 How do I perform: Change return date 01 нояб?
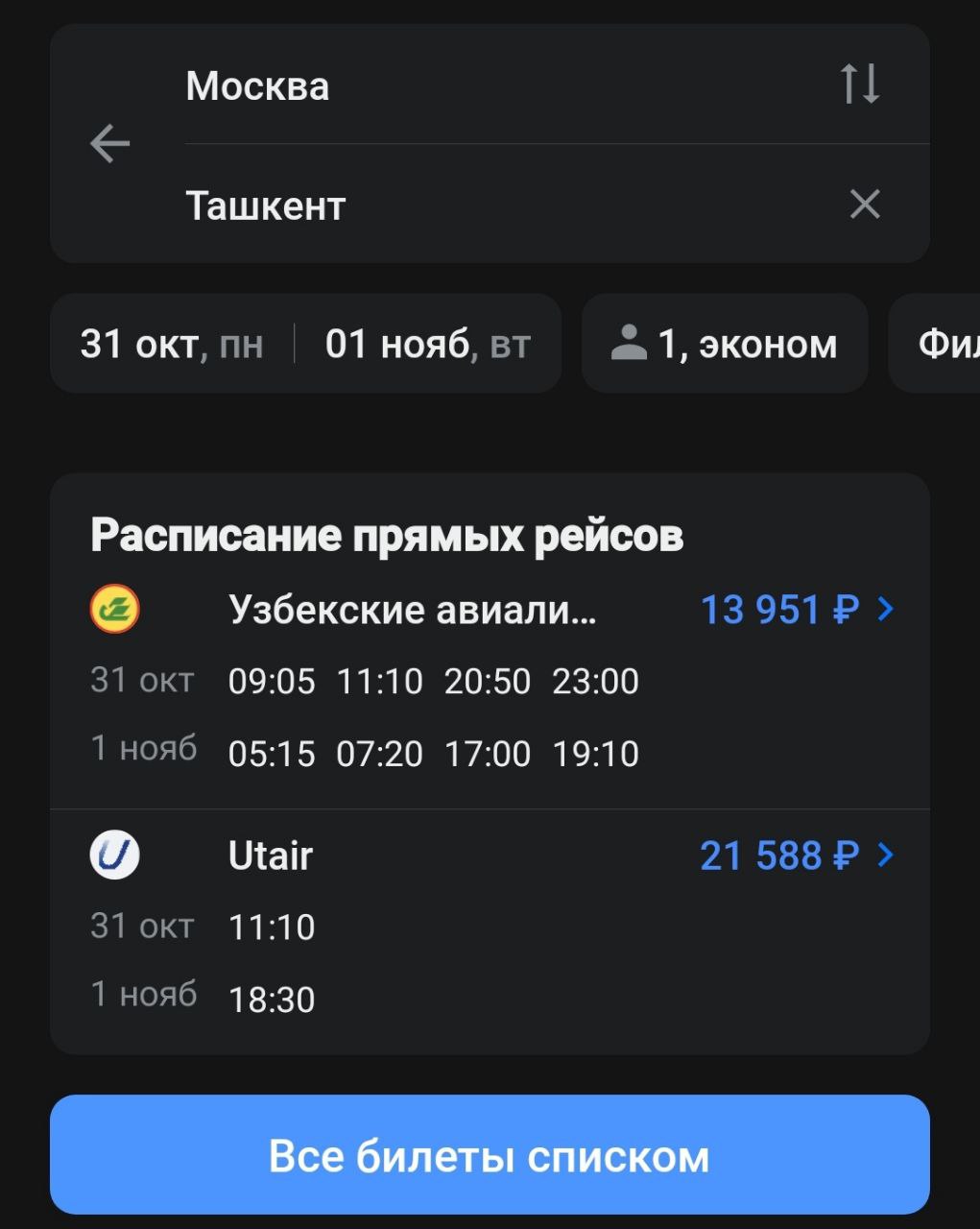(427, 344)
